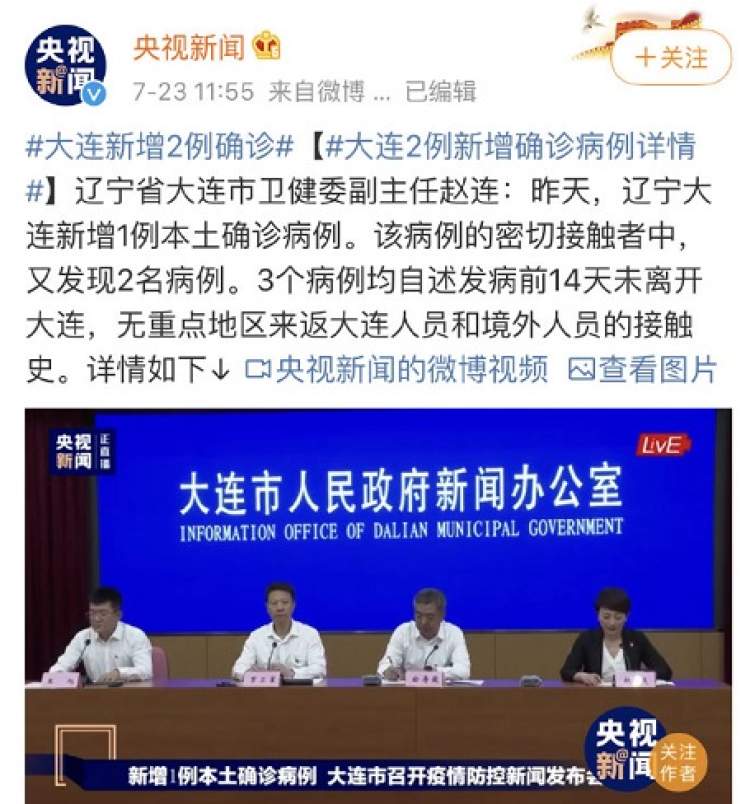Viewport: 750px width, 804px height.
Task: Open the #大连新增2例确诊# hashtag
Action: 158,147
